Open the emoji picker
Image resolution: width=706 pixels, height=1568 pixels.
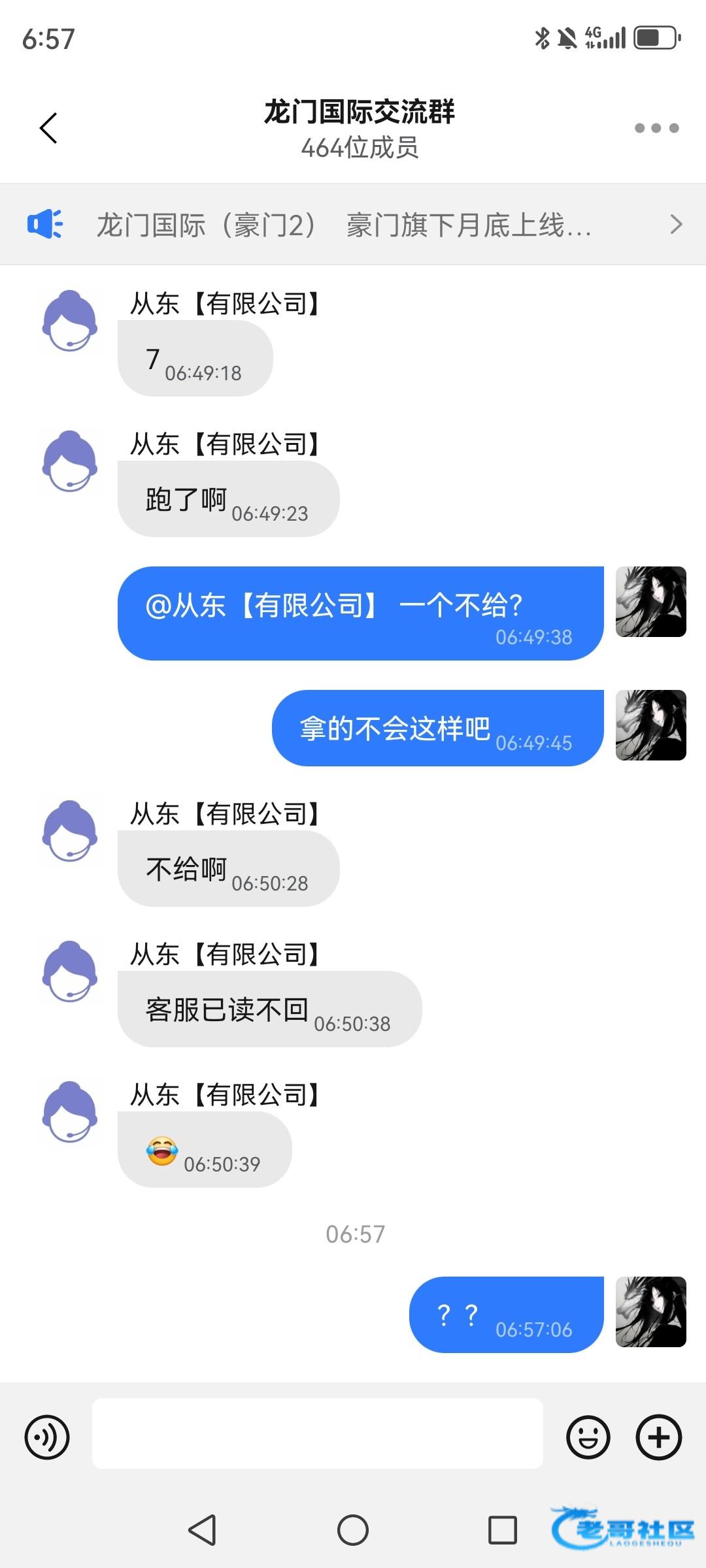coord(588,1437)
